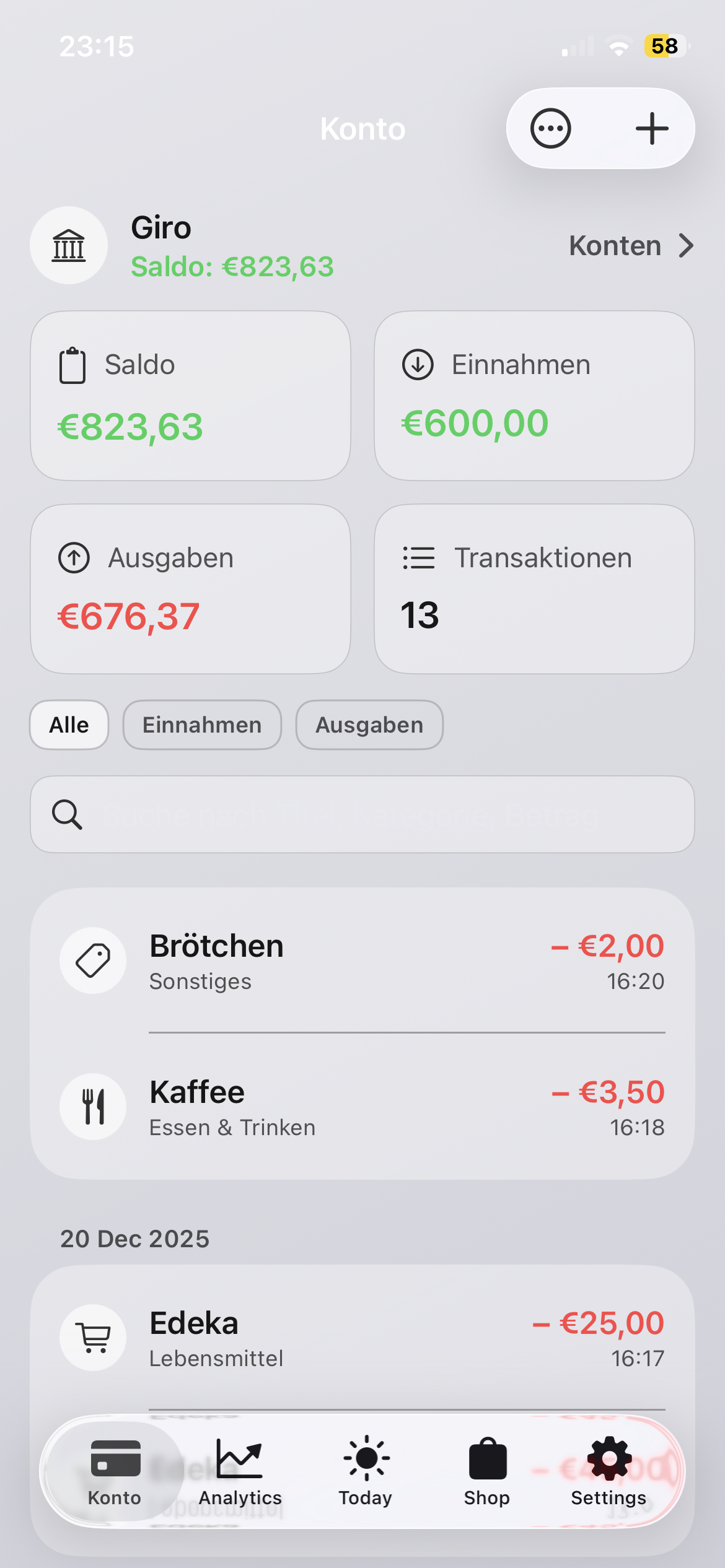Open the Kaffee transaction

point(362,1107)
